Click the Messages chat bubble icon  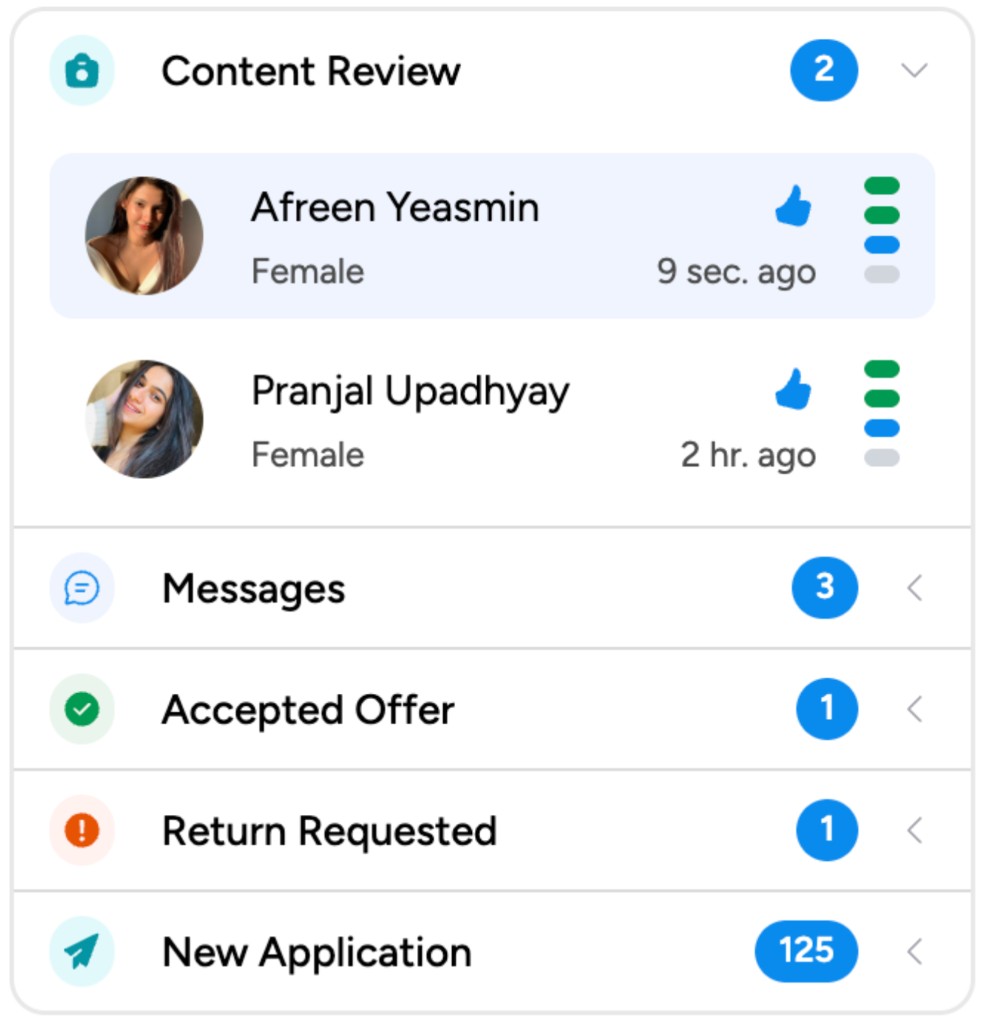[82, 588]
